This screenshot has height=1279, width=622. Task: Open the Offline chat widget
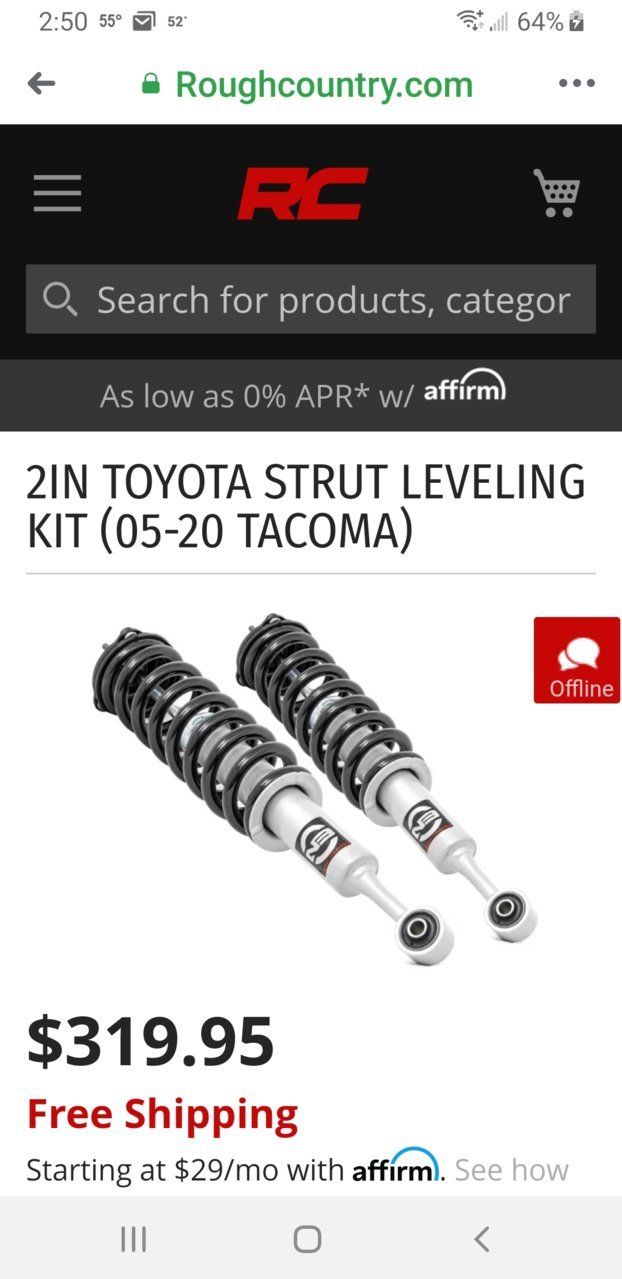577,660
